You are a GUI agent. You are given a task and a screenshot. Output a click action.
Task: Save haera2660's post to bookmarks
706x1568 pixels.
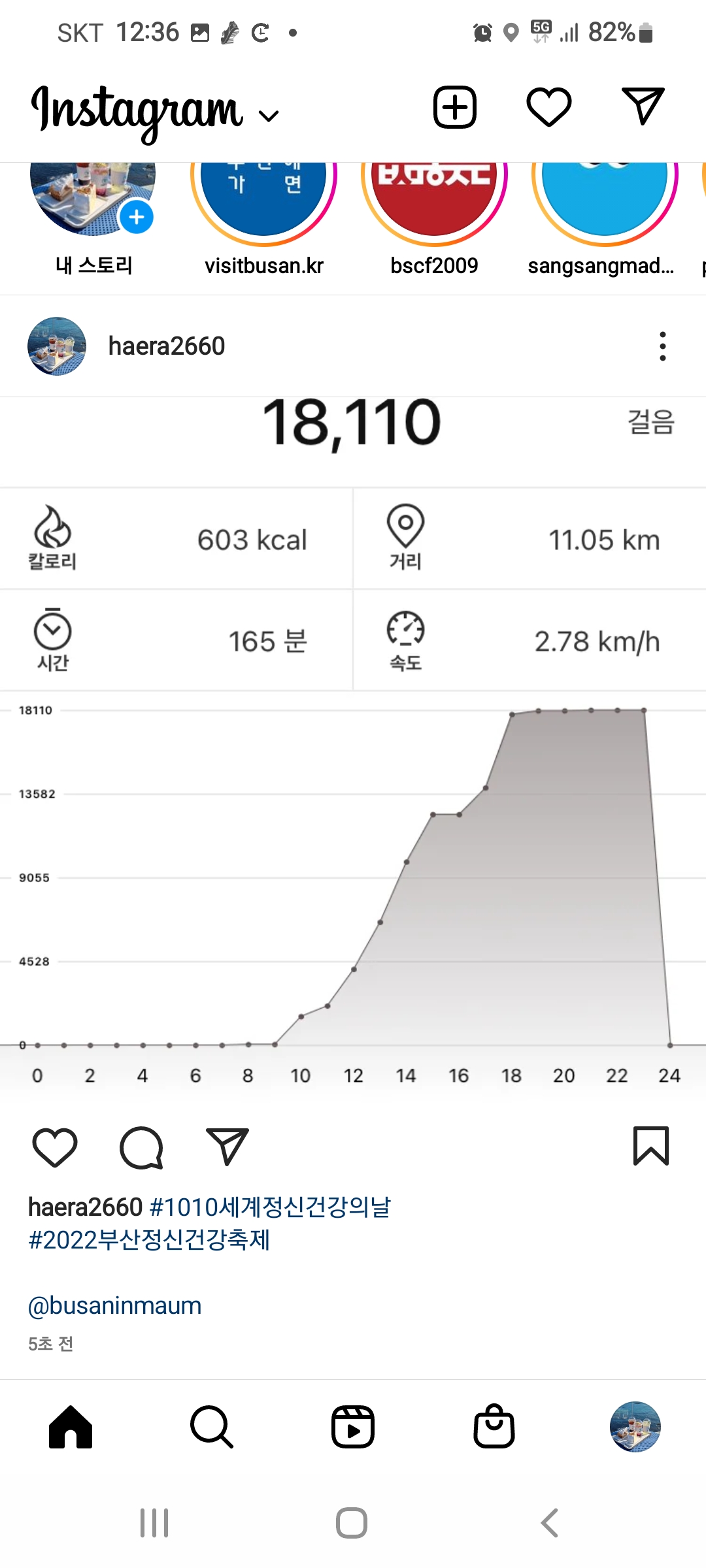(x=650, y=1146)
